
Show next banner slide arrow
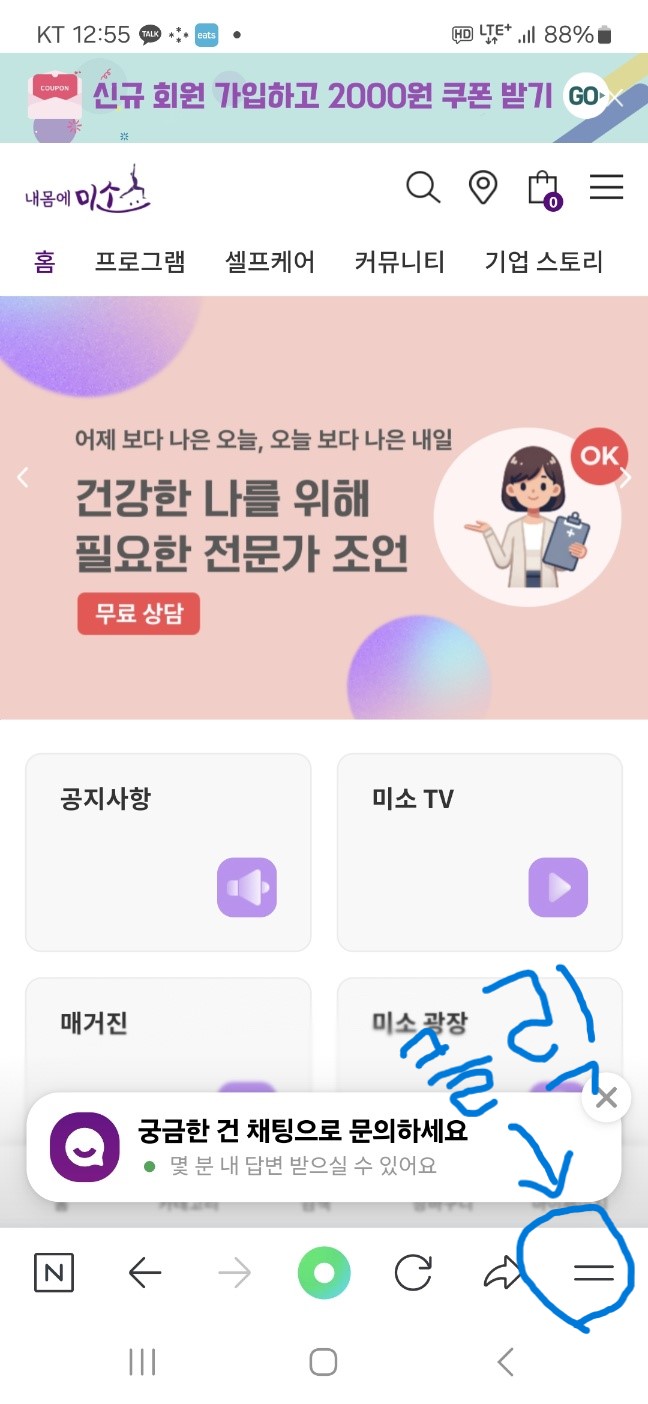tap(626, 478)
